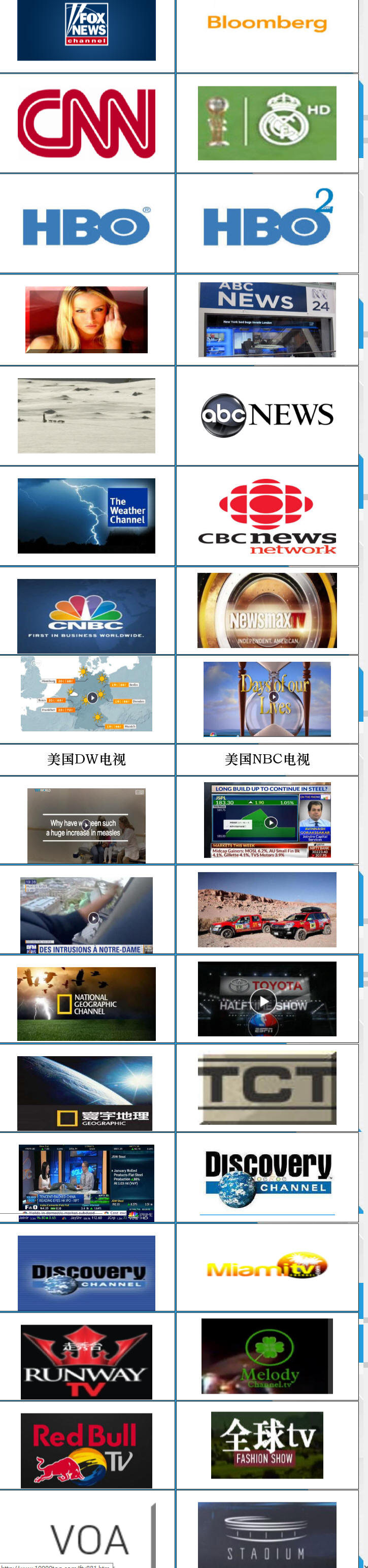This screenshot has width=368, height=1568.
Task: Open the ABC News 24 tile
Action: (x=267, y=319)
